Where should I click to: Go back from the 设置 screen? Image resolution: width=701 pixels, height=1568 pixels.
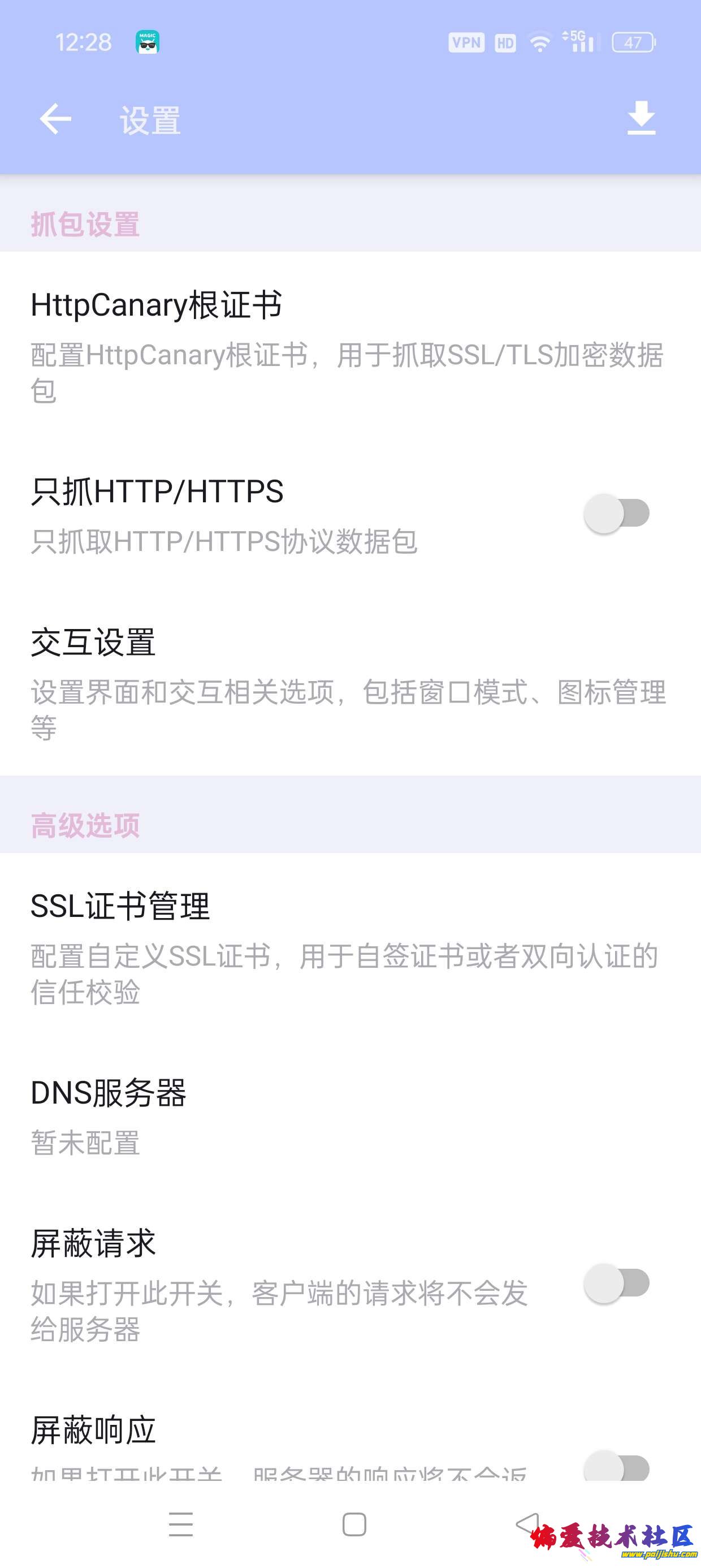(55, 119)
